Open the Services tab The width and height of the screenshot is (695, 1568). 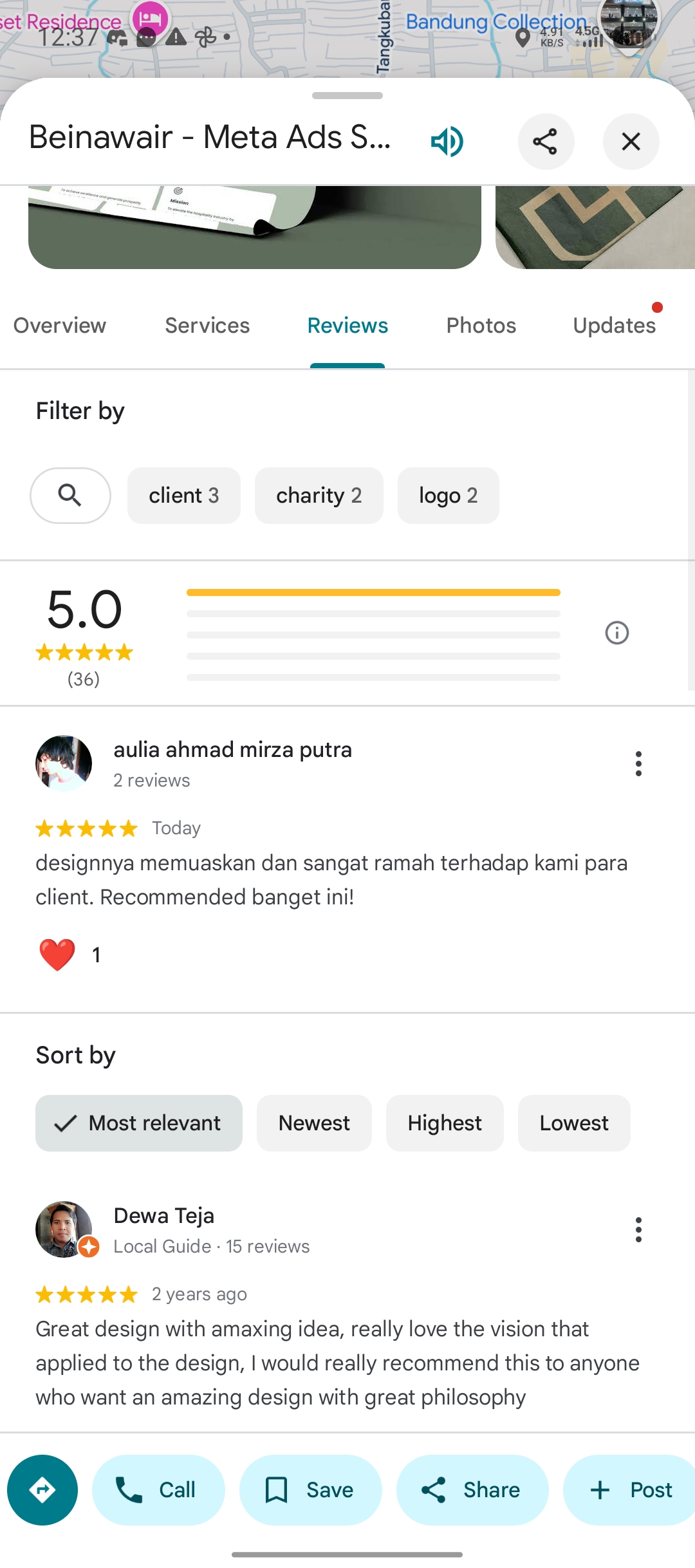click(207, 326)
